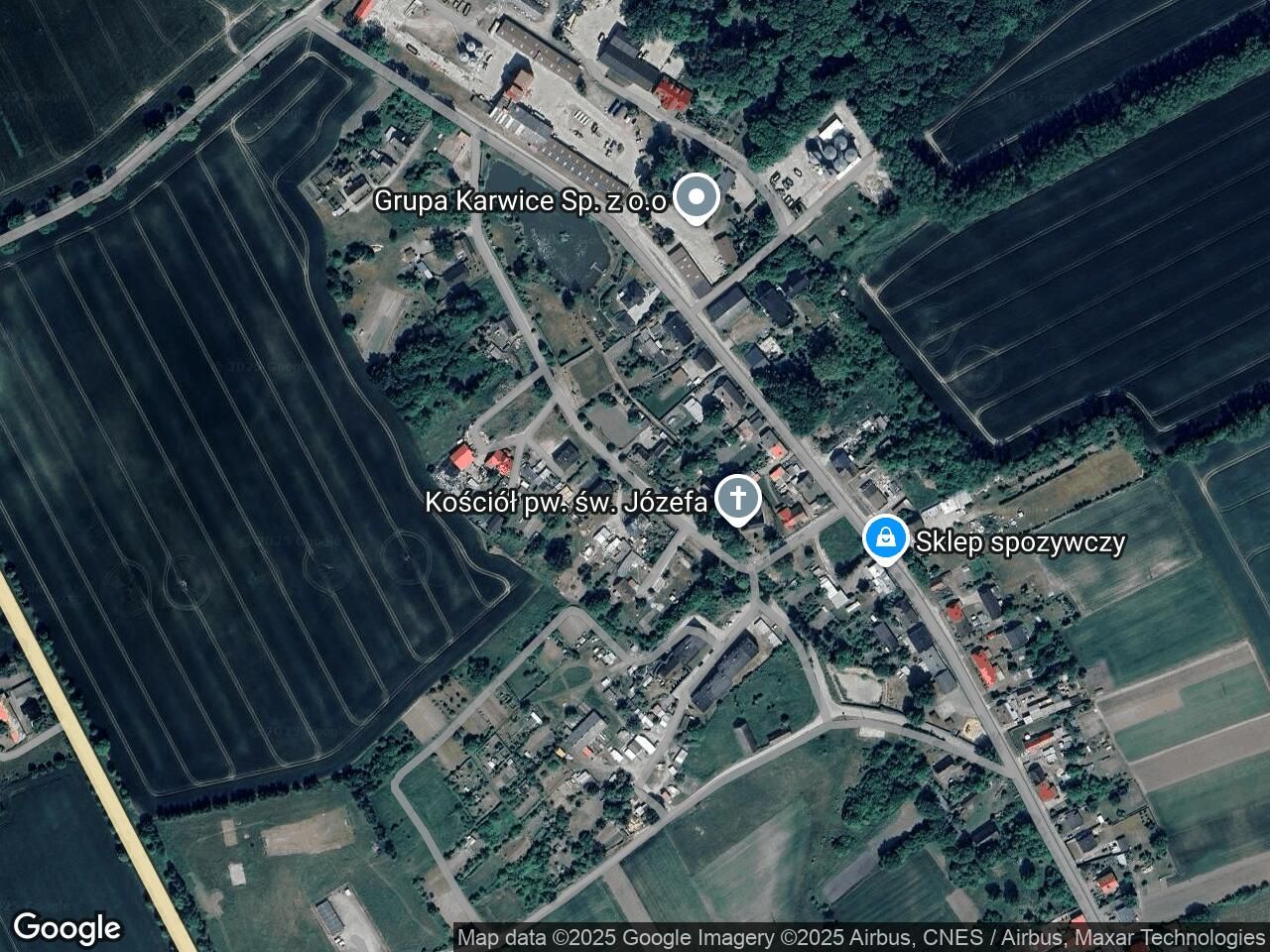The width and height of the screenshot is (1270, 952).
Task: Open the Grupa Karwice Sp. z o.o marker
Action: pyautogui.click(x=698, y=197)
